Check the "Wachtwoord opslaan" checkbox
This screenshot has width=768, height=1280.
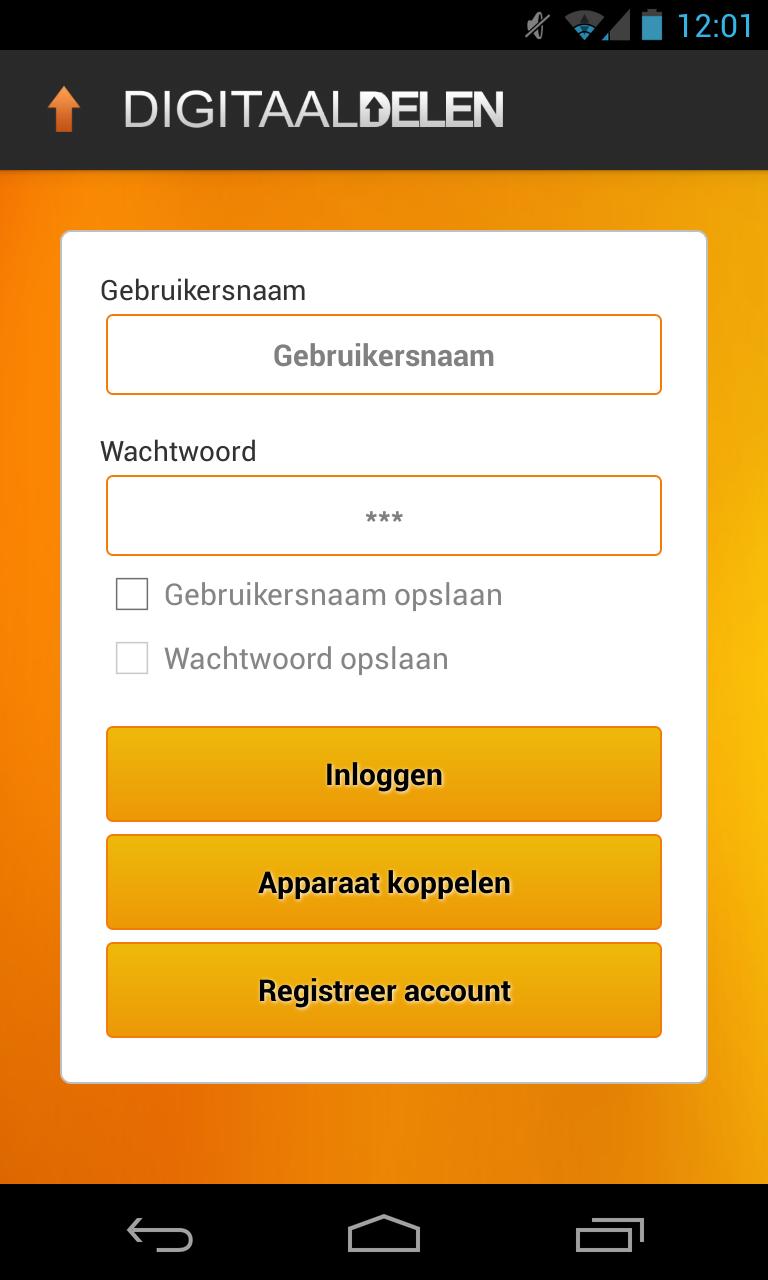[131, 658]
